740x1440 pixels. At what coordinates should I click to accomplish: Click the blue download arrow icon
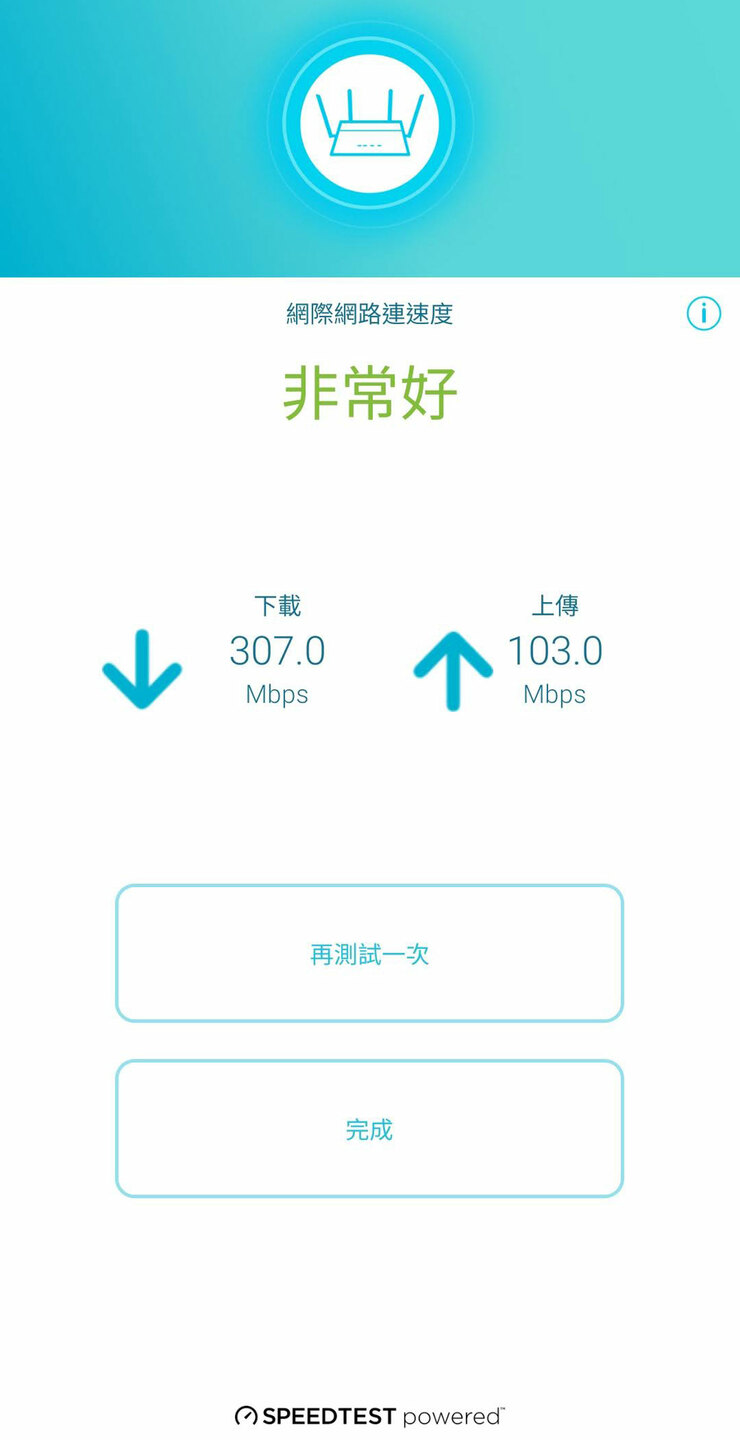coord(142,668)
